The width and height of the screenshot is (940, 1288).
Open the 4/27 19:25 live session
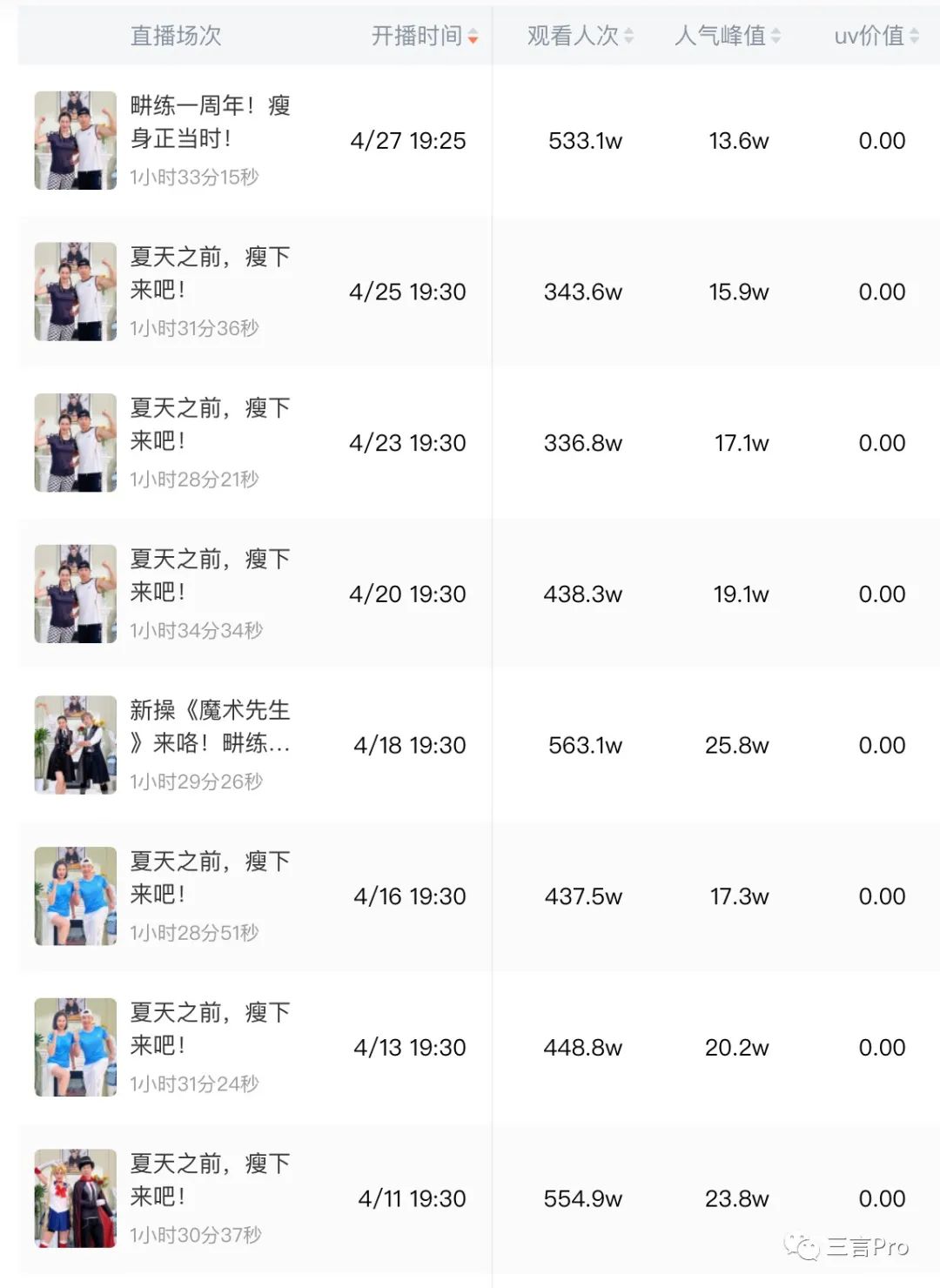(210, 122)
